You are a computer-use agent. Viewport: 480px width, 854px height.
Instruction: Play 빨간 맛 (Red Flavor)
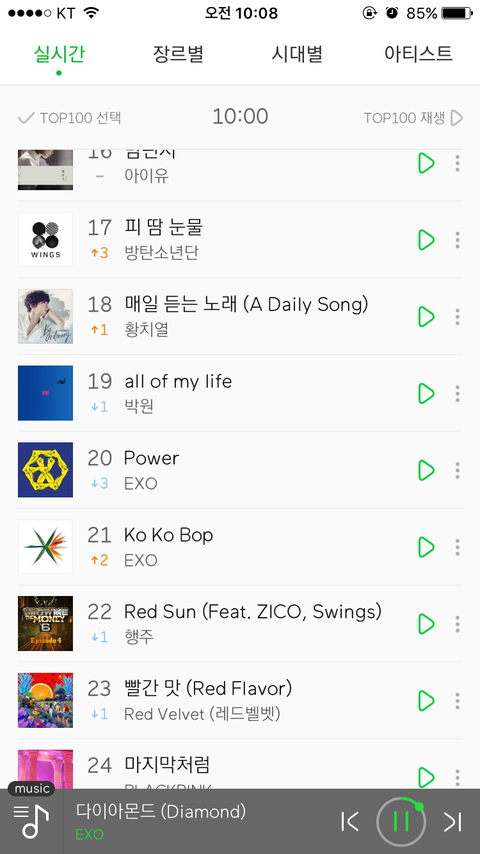coord(426,700)
